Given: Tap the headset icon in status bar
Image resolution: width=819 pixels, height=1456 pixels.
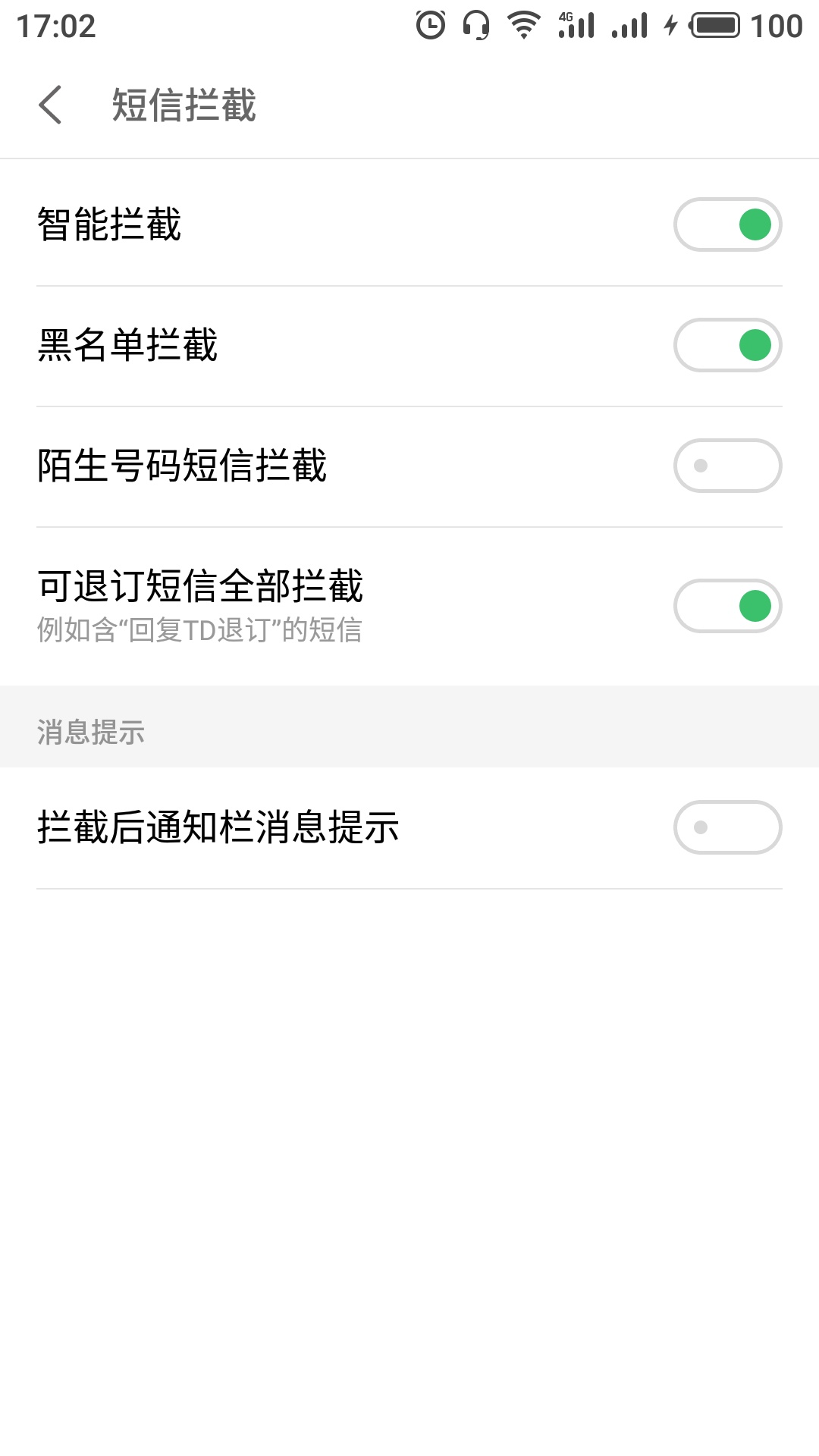Looking at the screenshot, I should coord(474,25).
